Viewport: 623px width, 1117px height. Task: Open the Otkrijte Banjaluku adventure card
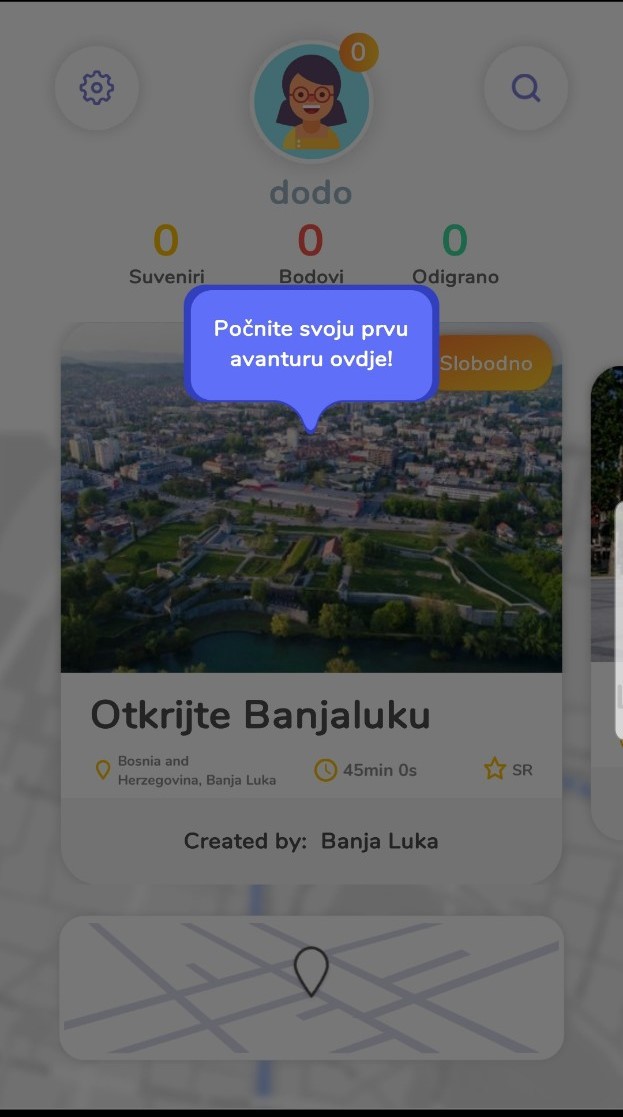[x=311, y=600]
